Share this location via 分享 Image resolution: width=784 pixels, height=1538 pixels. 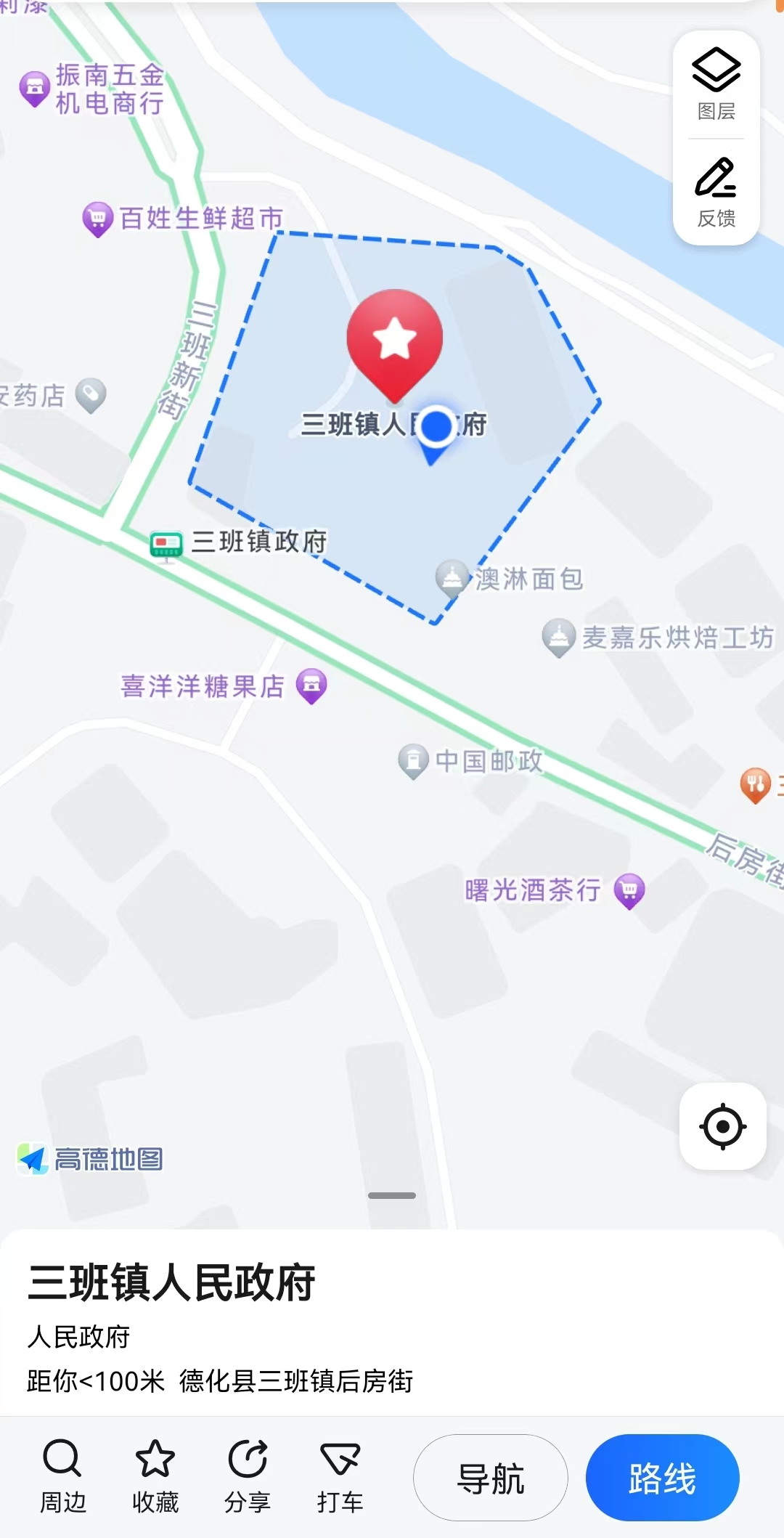(x=248, y=1477)
